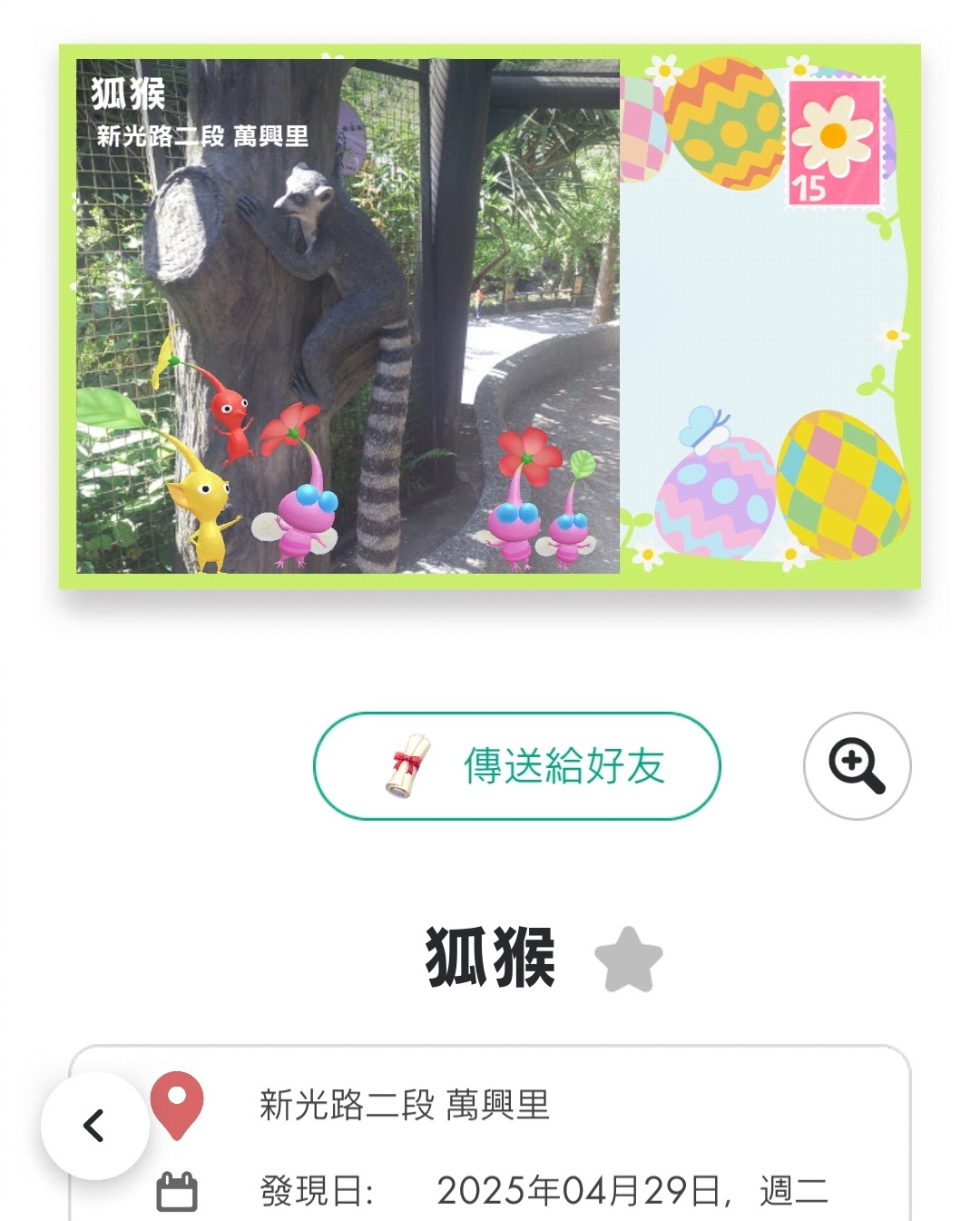Open the 狐猴 postcard image
This screenshot has height=1221, width=980.
coord(490,316)
